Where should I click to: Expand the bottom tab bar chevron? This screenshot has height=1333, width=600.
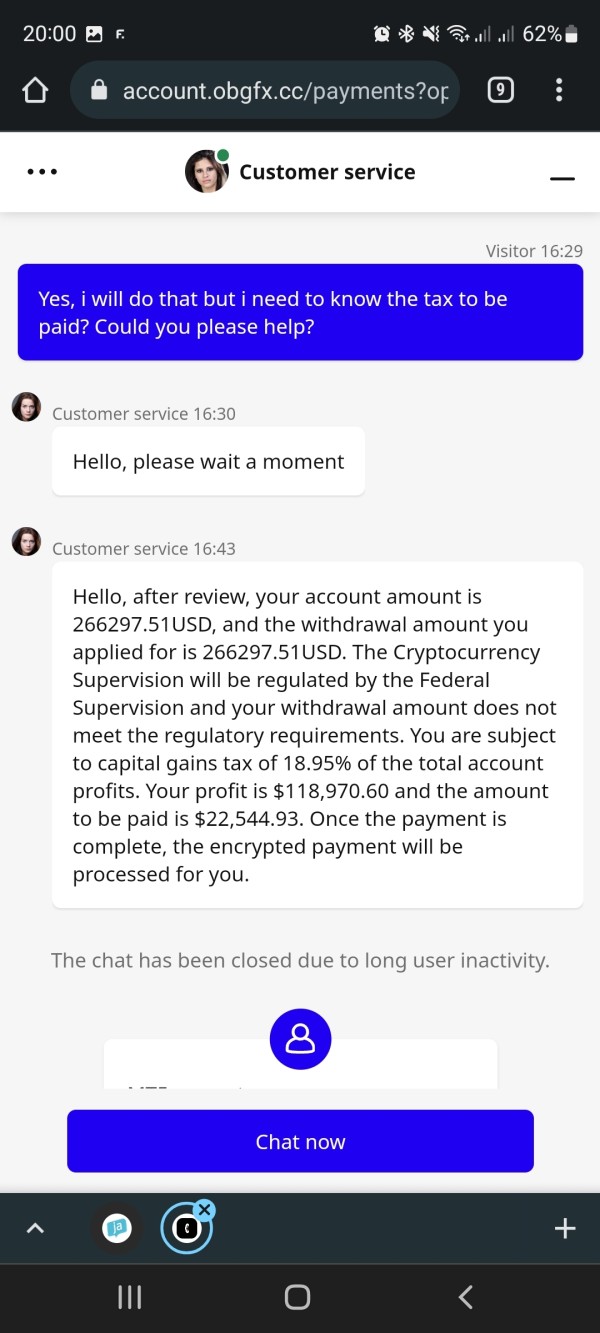[35, 1229]
